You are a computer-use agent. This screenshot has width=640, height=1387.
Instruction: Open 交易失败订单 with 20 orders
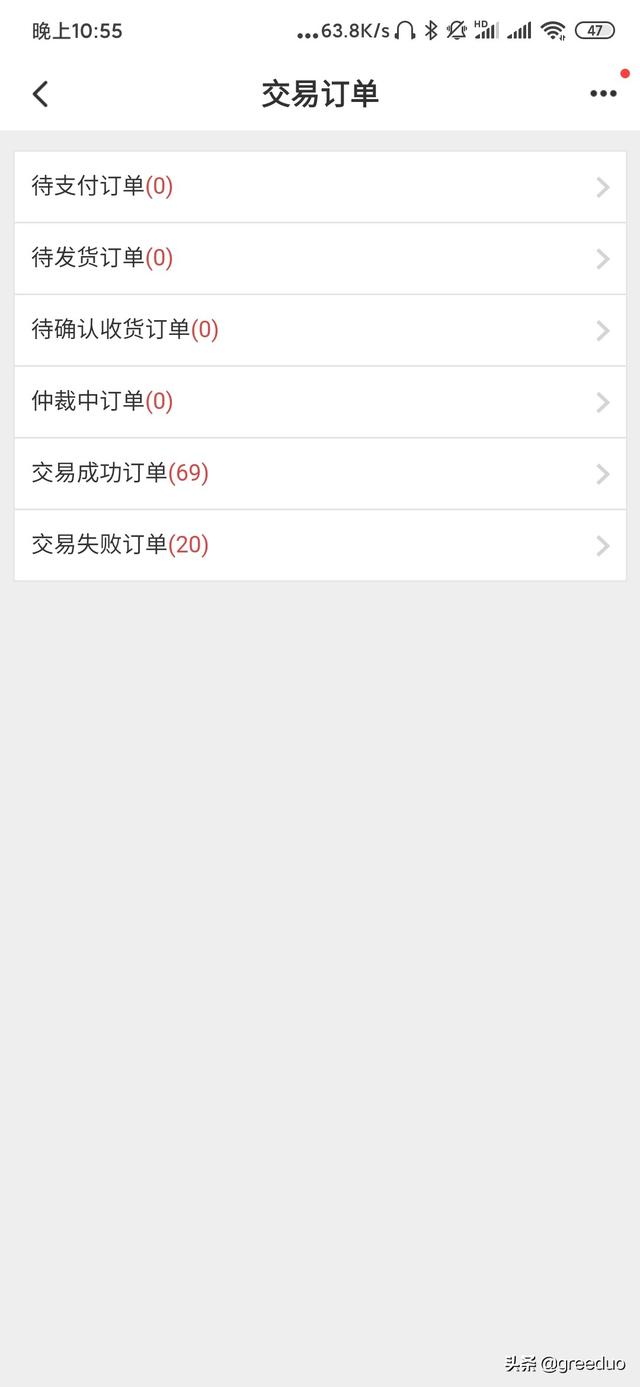[x=320, y=545]
